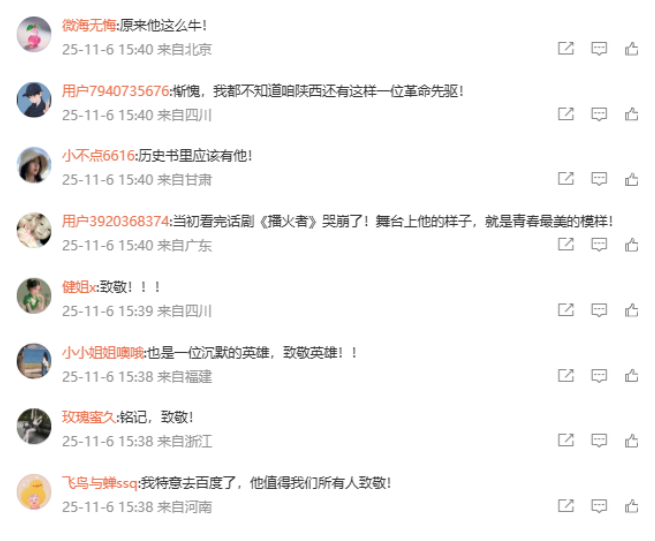
Task: Reply to 小不点6616's comment
Action: (599, 179)
